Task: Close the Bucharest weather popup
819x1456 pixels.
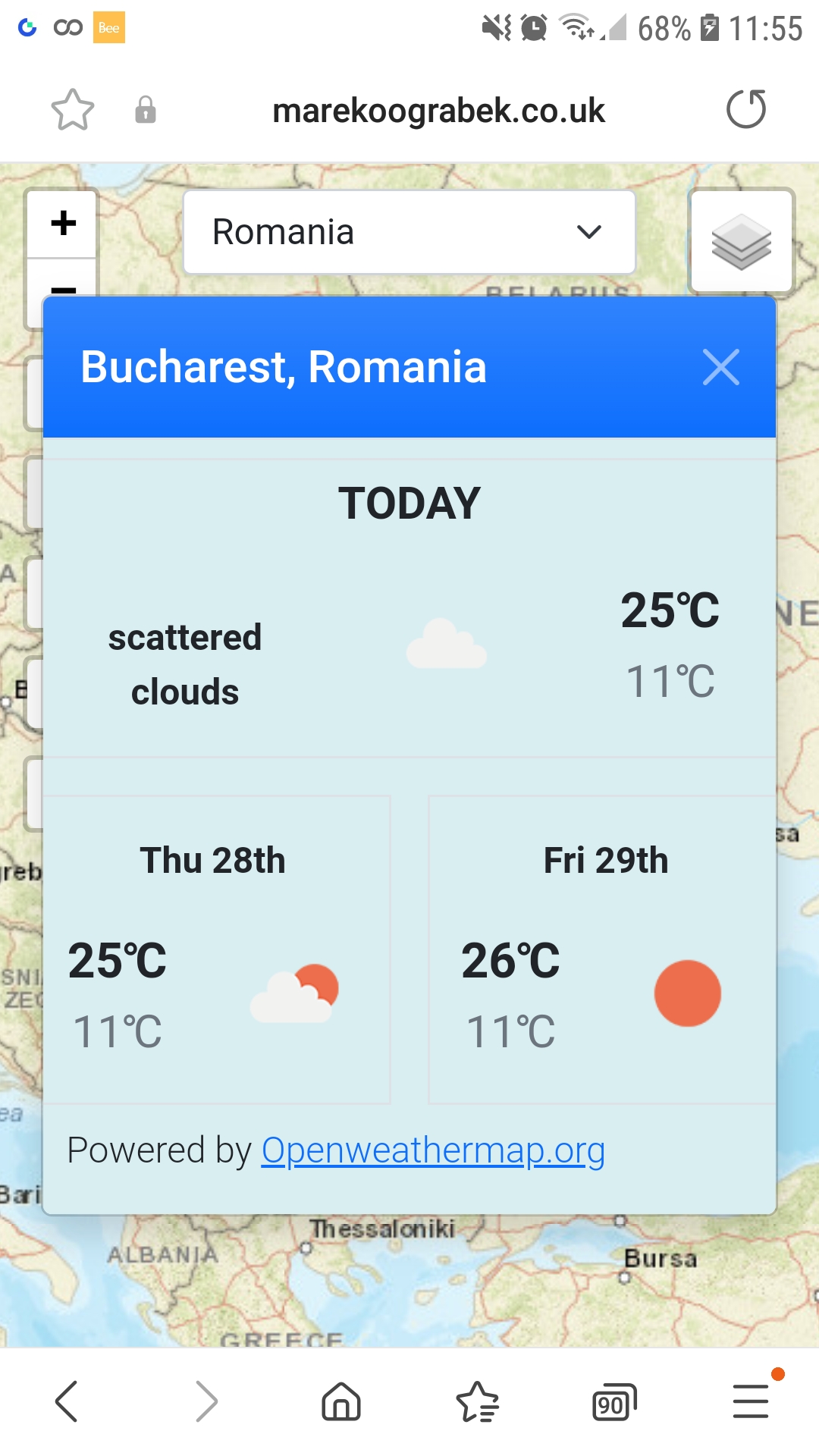Action: [x=721, y=368]
